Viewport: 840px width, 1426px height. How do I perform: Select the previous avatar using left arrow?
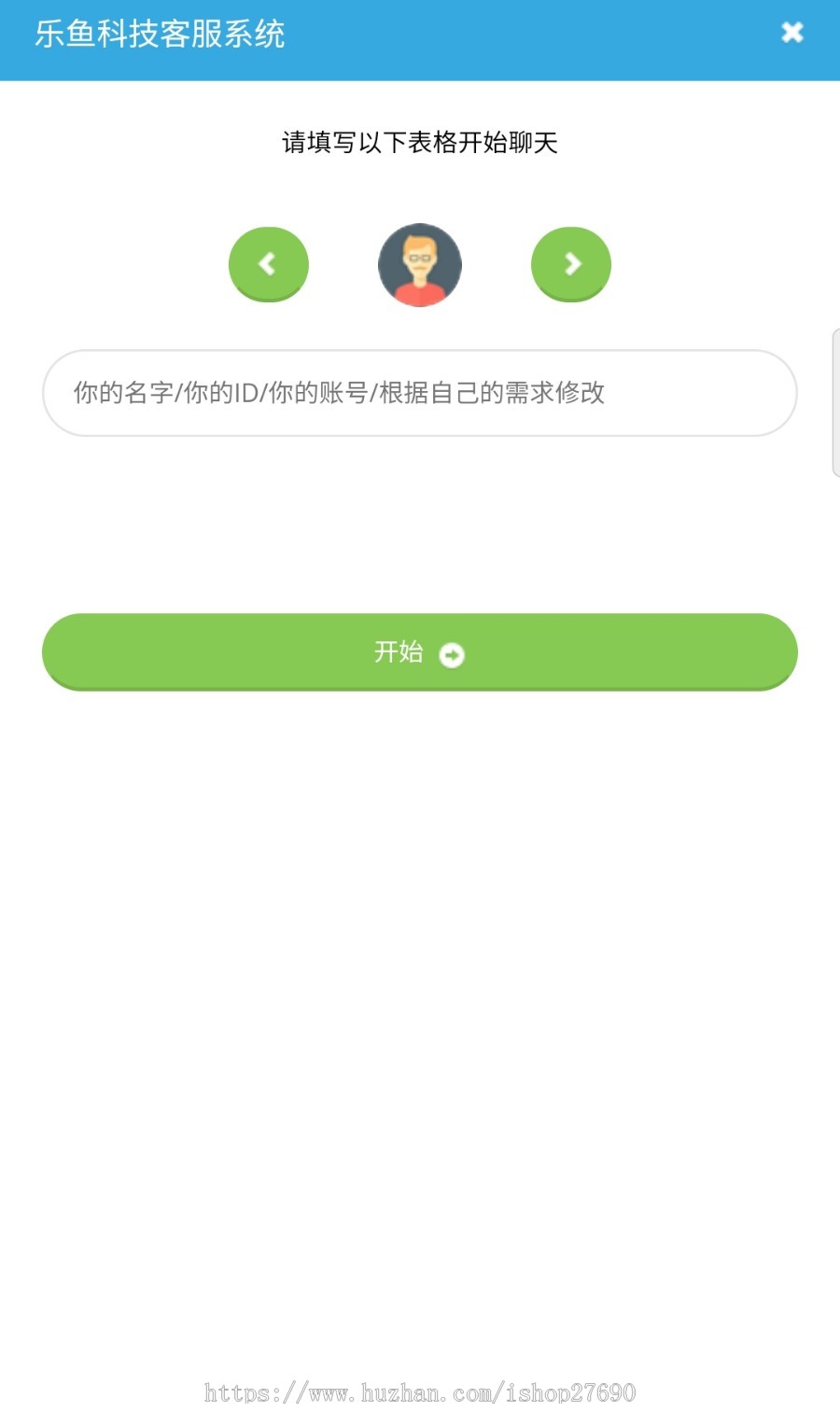[269, 264]
